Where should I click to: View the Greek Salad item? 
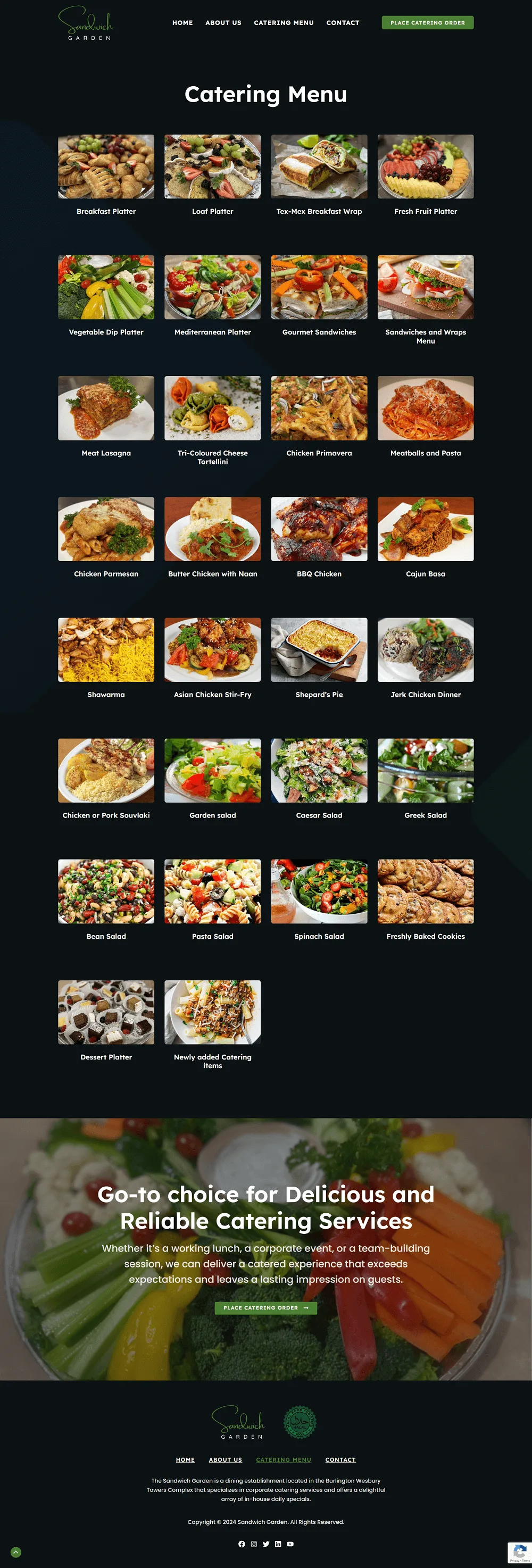coord(426,771)
